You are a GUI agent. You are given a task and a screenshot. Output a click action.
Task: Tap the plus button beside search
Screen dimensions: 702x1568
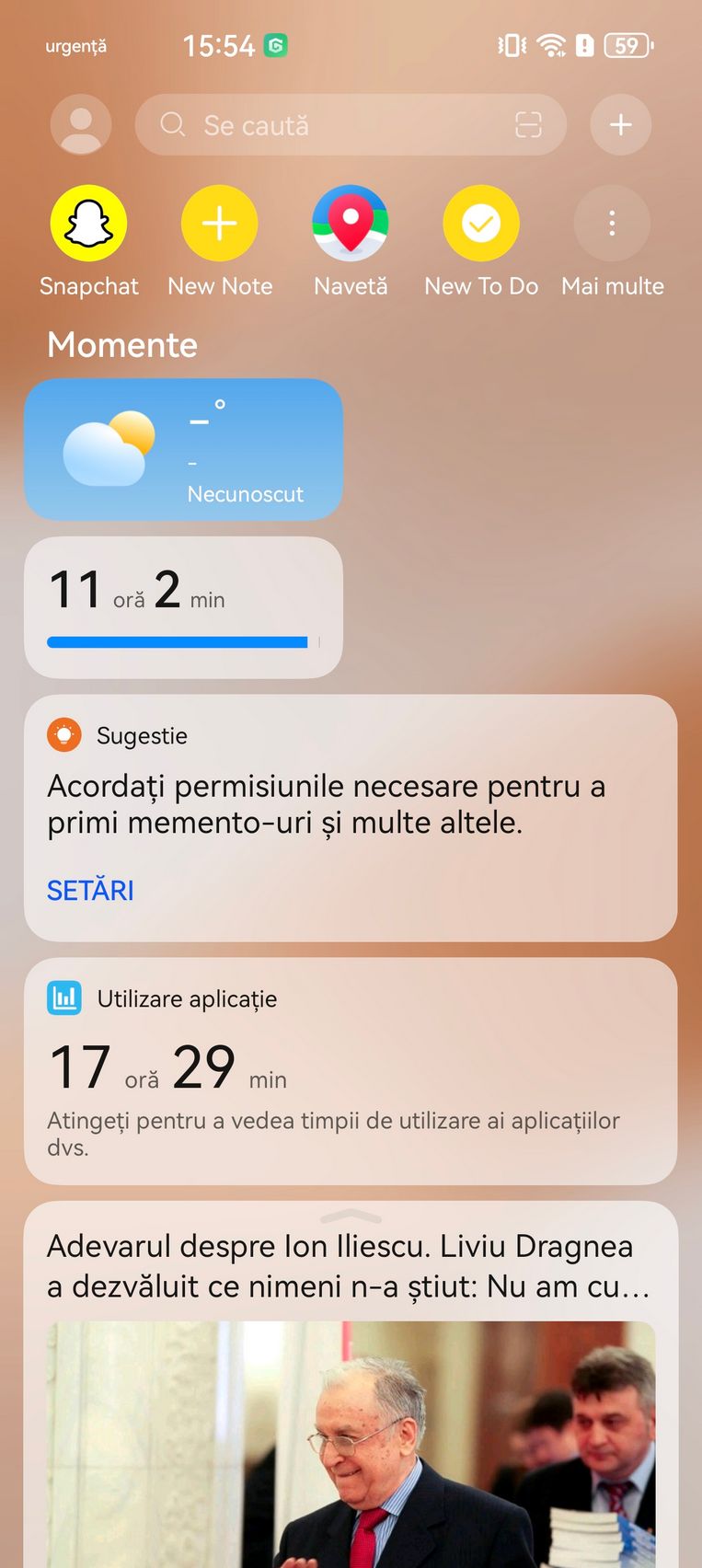(x=621, y=124)
